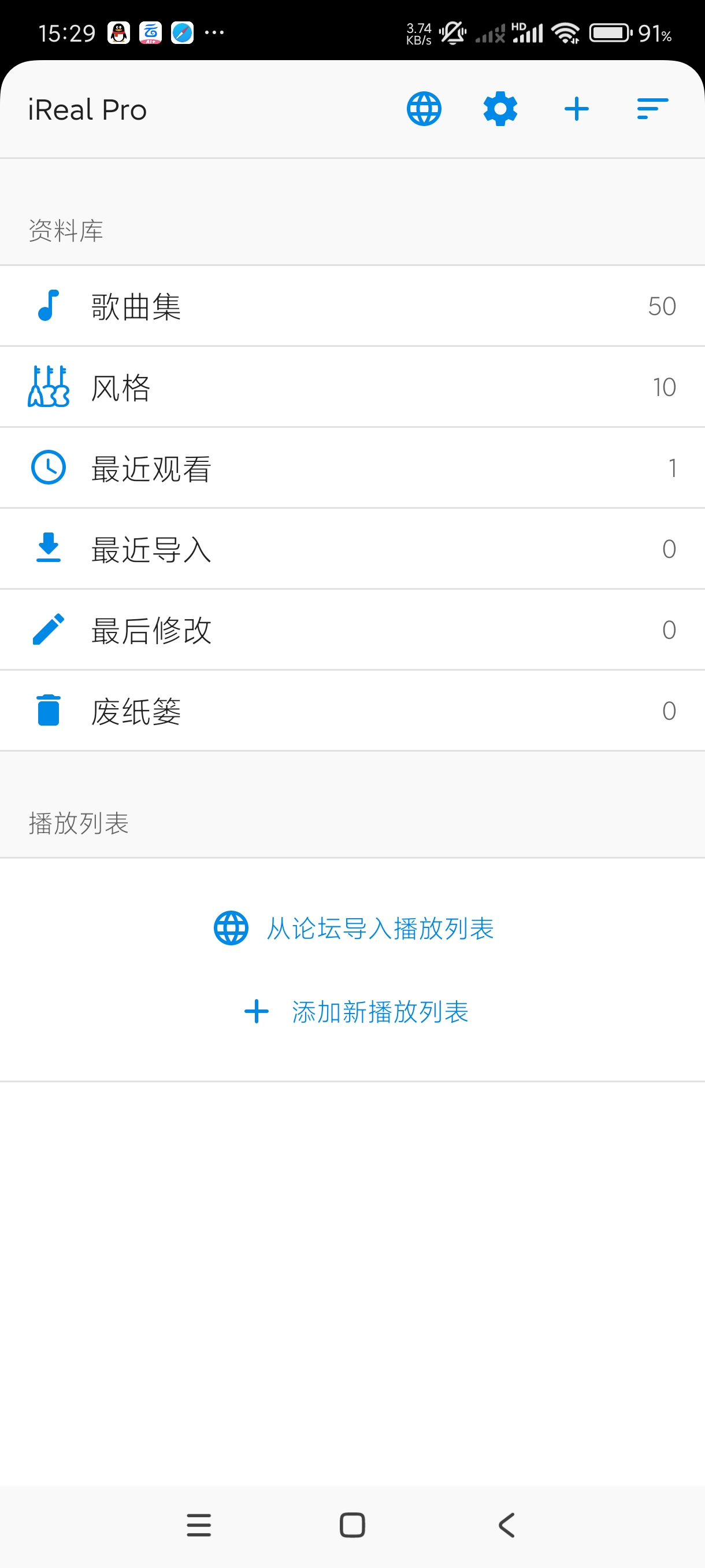Open the sort options icon

[x=652, y=110]
